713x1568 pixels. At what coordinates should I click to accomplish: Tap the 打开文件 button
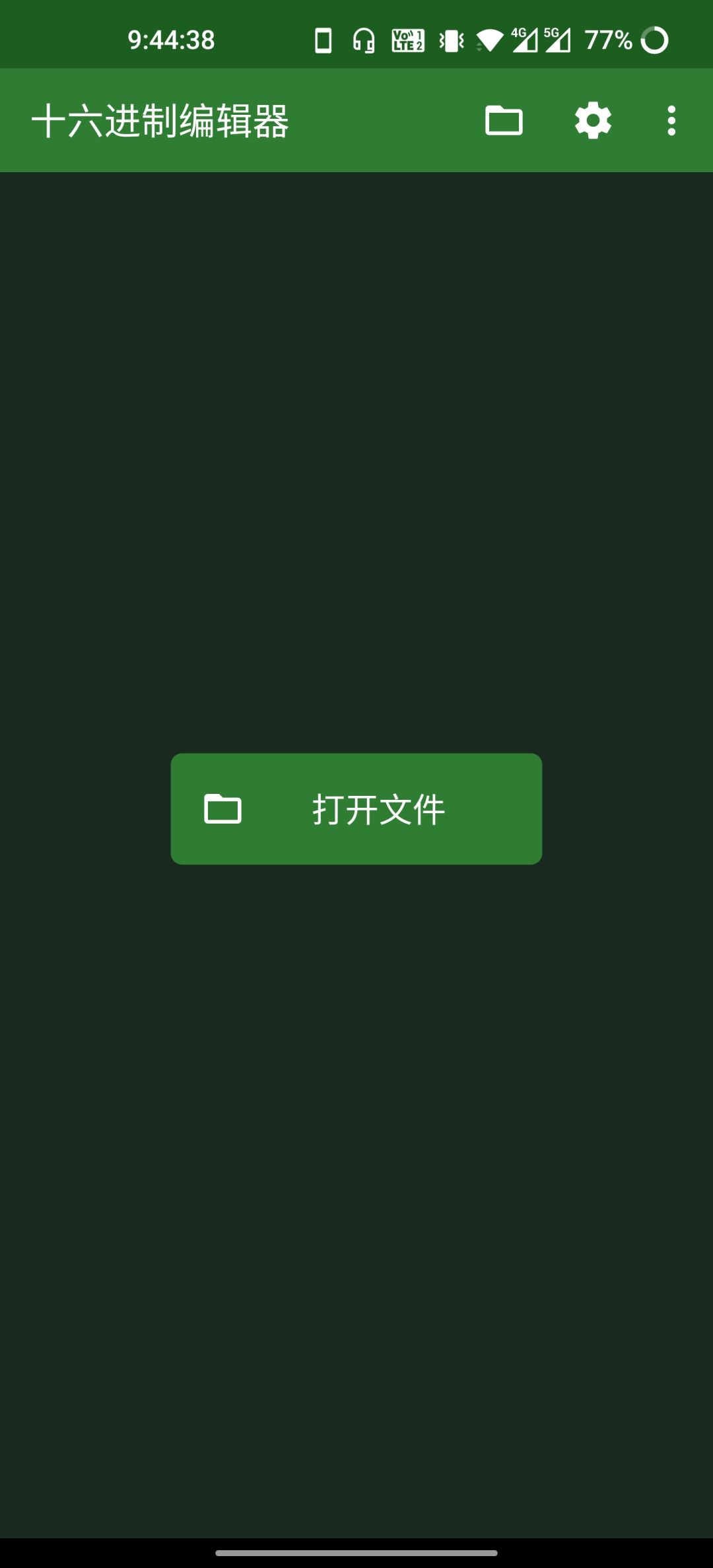pyautogui.click(x=356, y=809)
